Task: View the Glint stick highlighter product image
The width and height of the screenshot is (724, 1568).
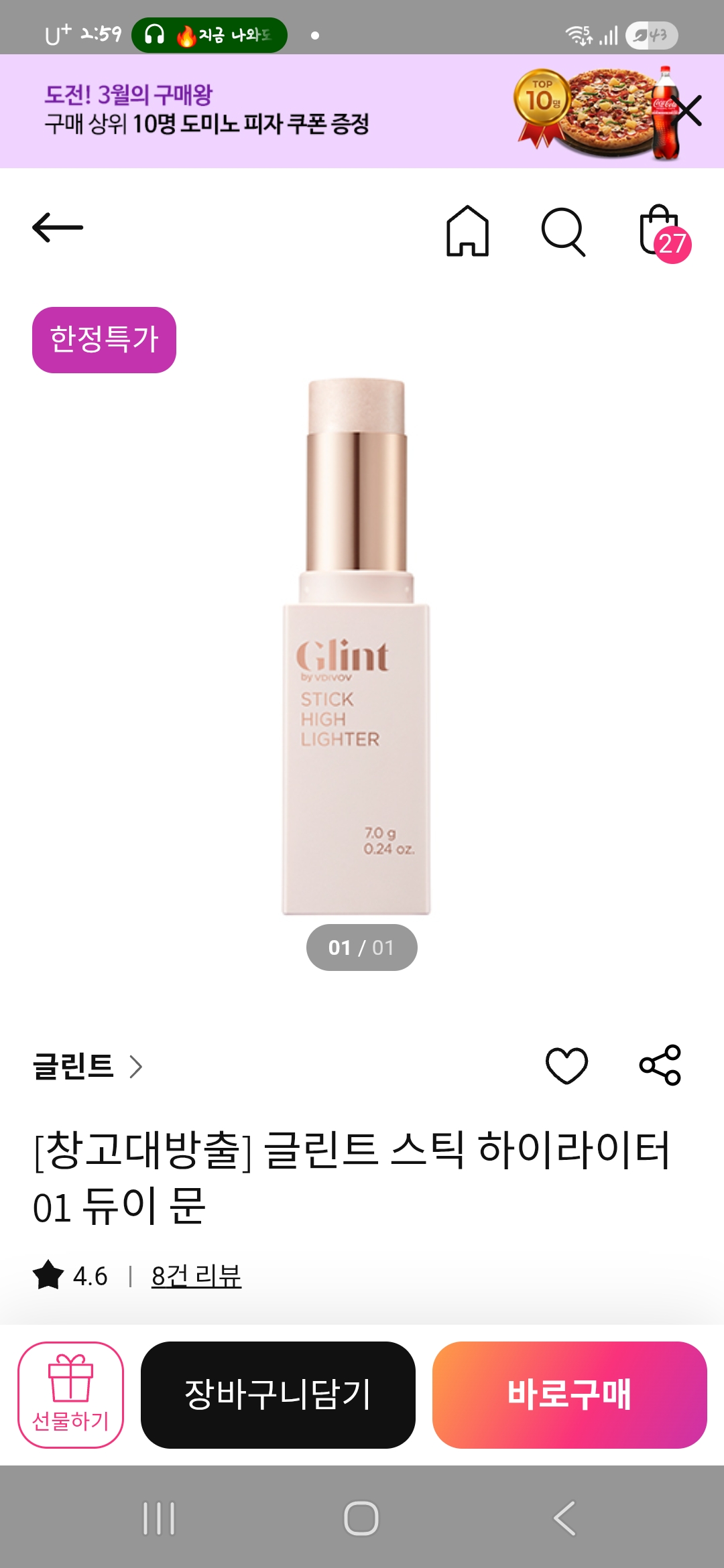Action: [356, 647]
